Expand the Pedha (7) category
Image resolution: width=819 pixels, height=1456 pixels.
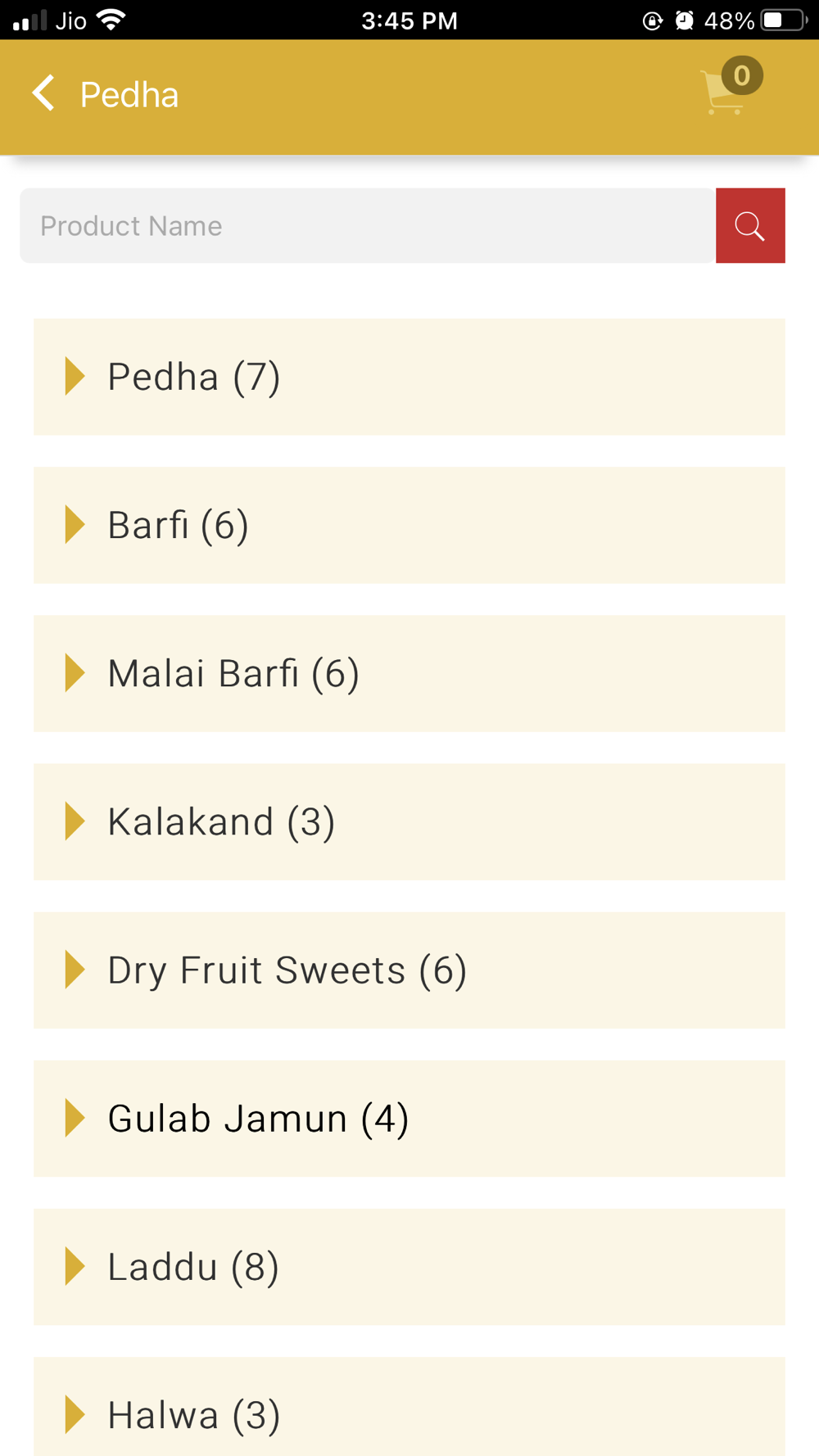pyautogui.click(x=409, y=377)
